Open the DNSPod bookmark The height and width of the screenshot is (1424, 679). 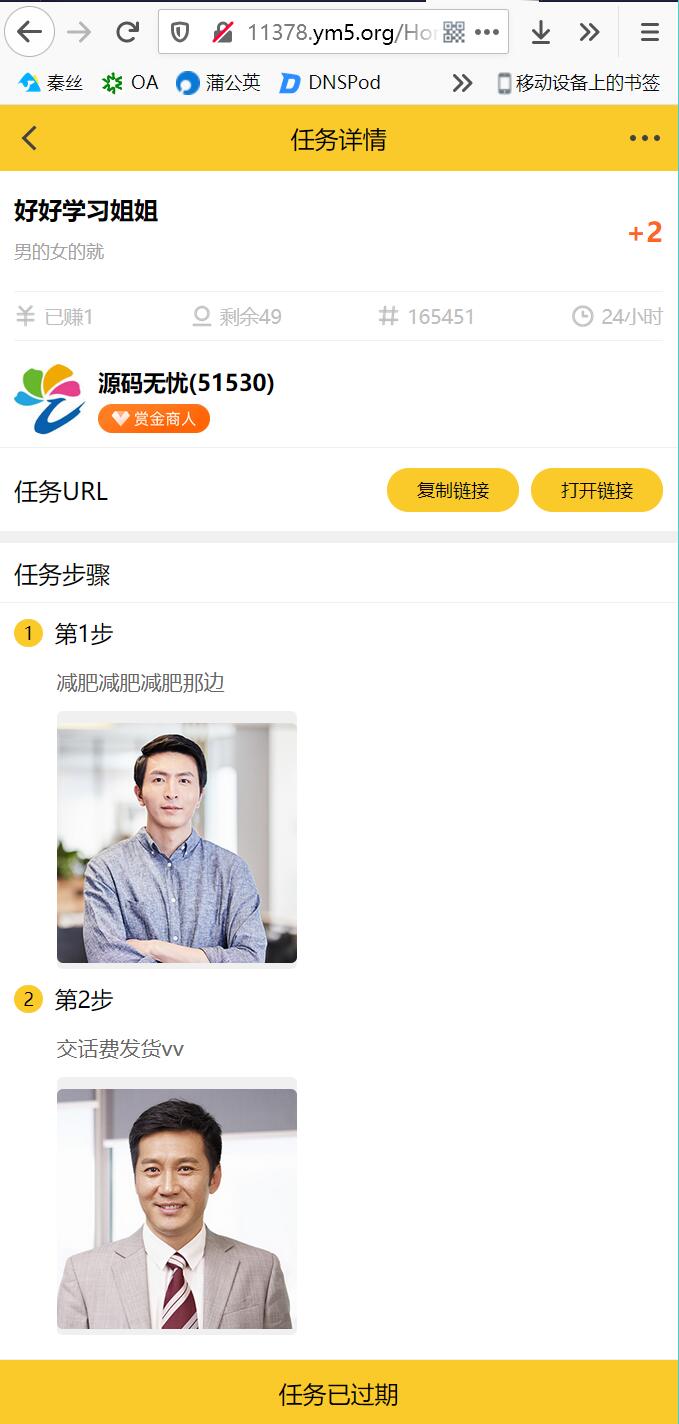(331, 83)
